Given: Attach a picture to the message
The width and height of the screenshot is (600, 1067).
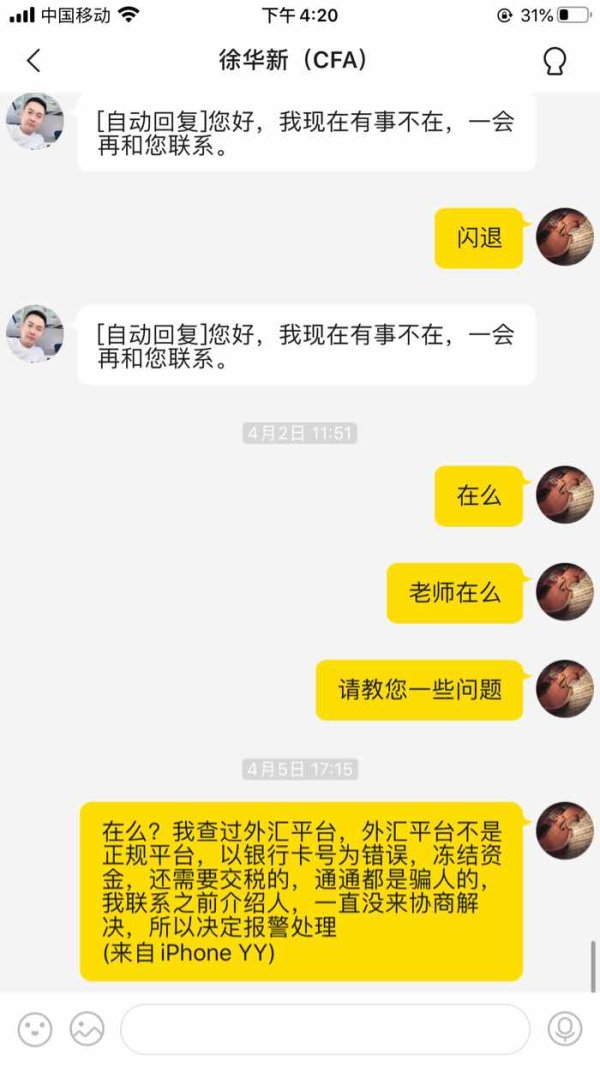Looking at the screenshot, I should click(x=88, y=1029).
